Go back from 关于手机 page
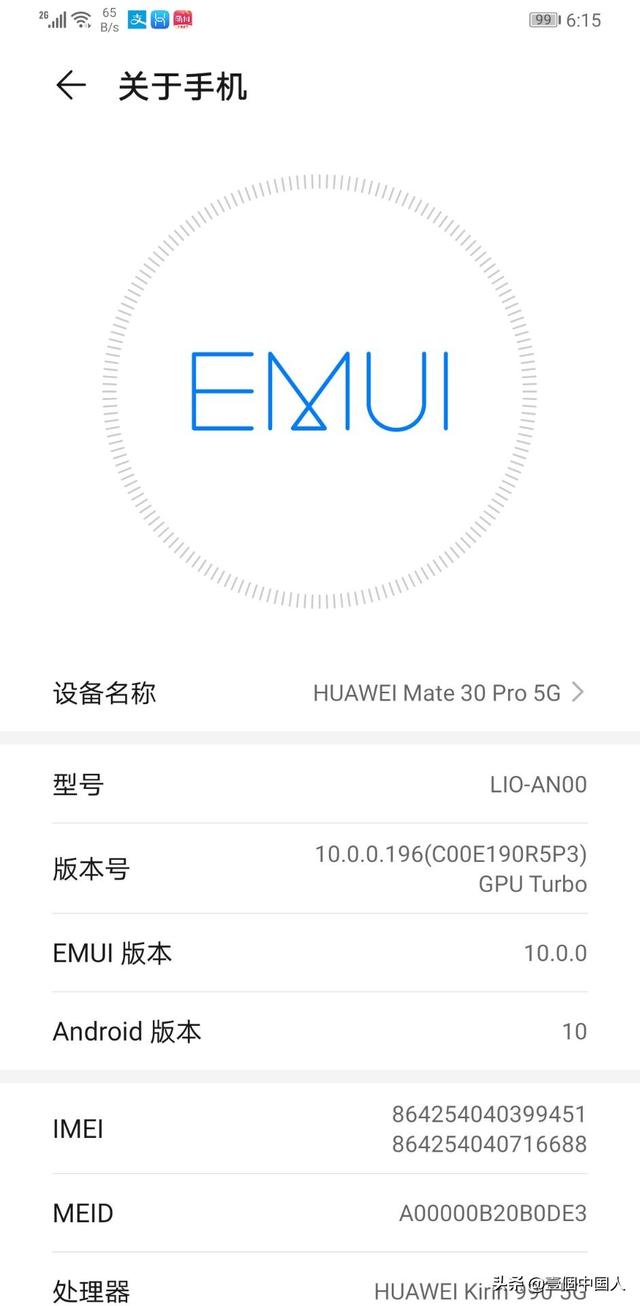Viewport: 640px width, 1306px height. 69,86
